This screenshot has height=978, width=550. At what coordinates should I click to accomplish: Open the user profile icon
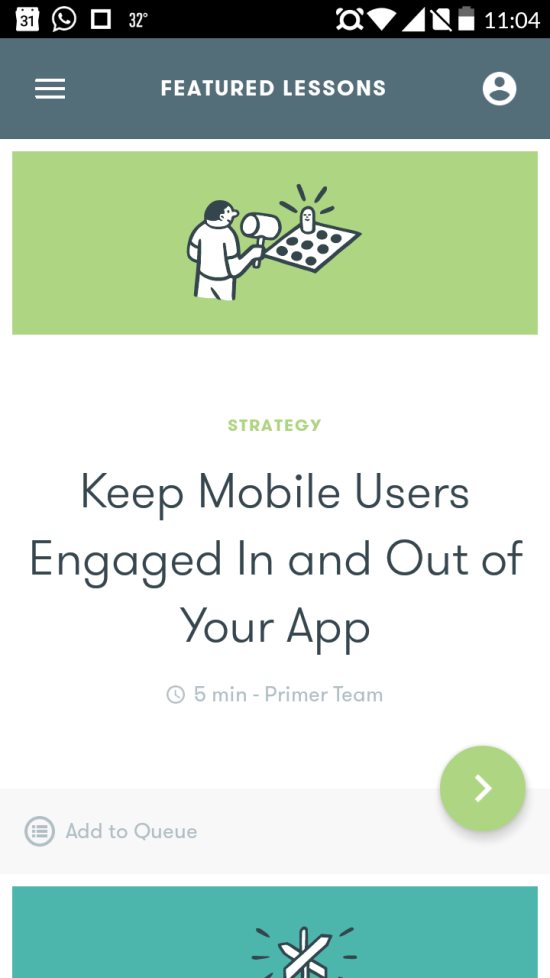[499, 89]
